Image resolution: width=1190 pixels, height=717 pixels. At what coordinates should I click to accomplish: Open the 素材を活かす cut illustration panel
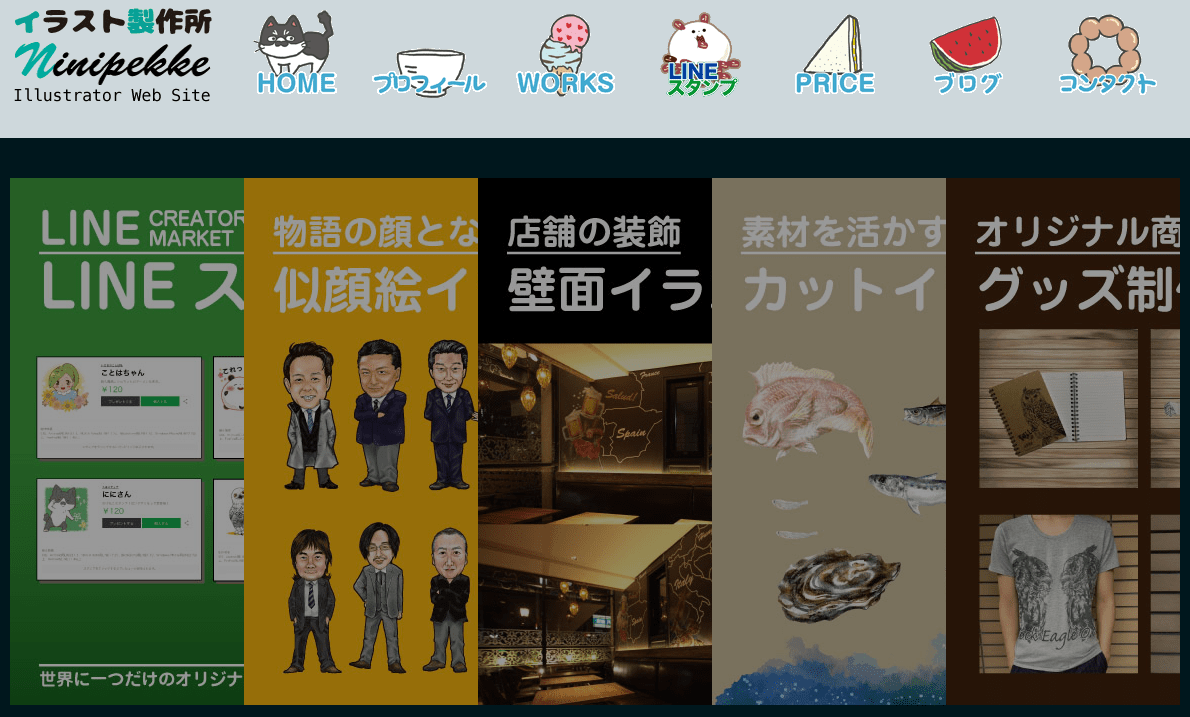point(829,440)
